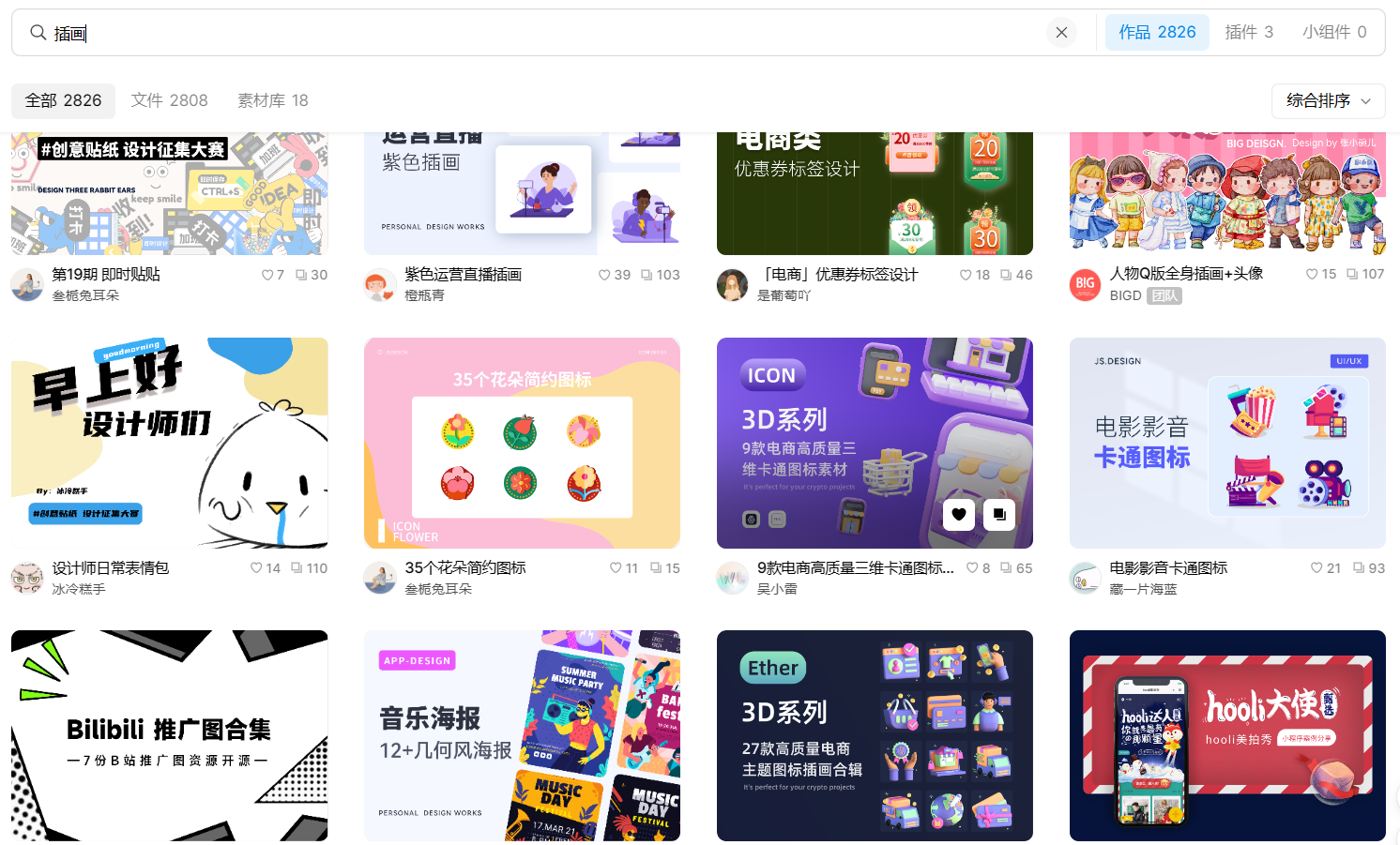This screenshot has width=1400, height=845.
Task: Open the Bilibili 推广图合集 card
Action: pyautogui.click(x=169, y=735)
